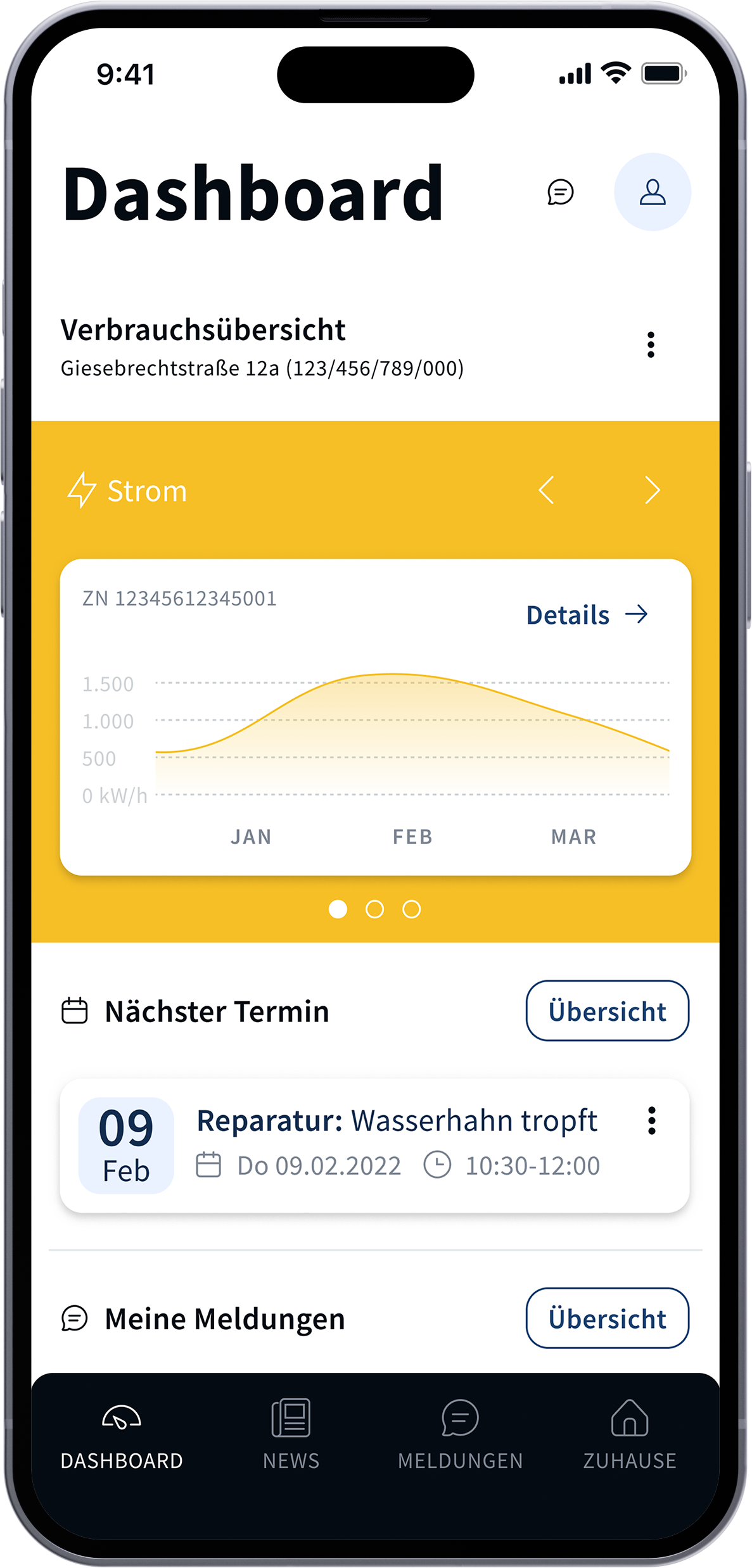Select the third carousel page dot

point(411,909)
